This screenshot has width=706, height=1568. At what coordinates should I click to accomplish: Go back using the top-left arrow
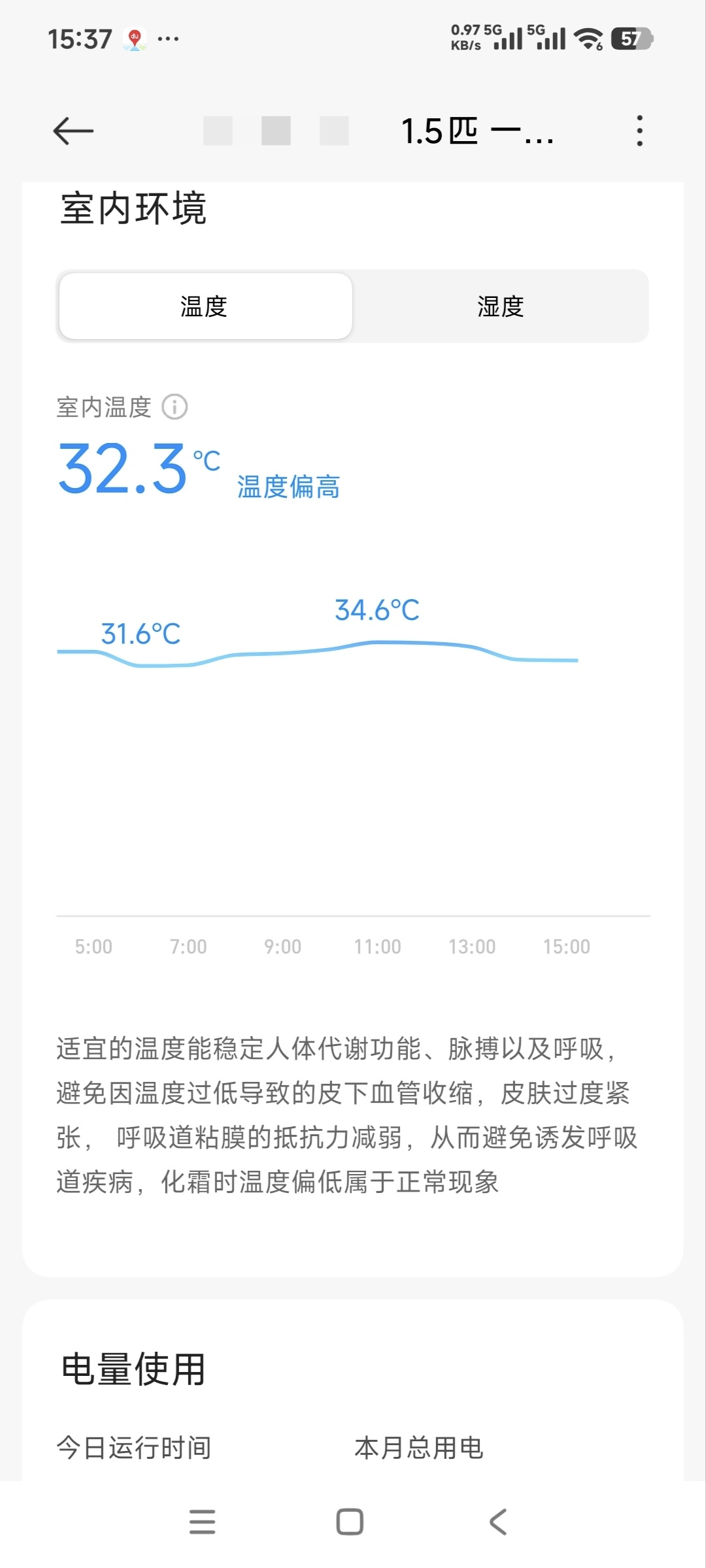[x=73, y=131]
